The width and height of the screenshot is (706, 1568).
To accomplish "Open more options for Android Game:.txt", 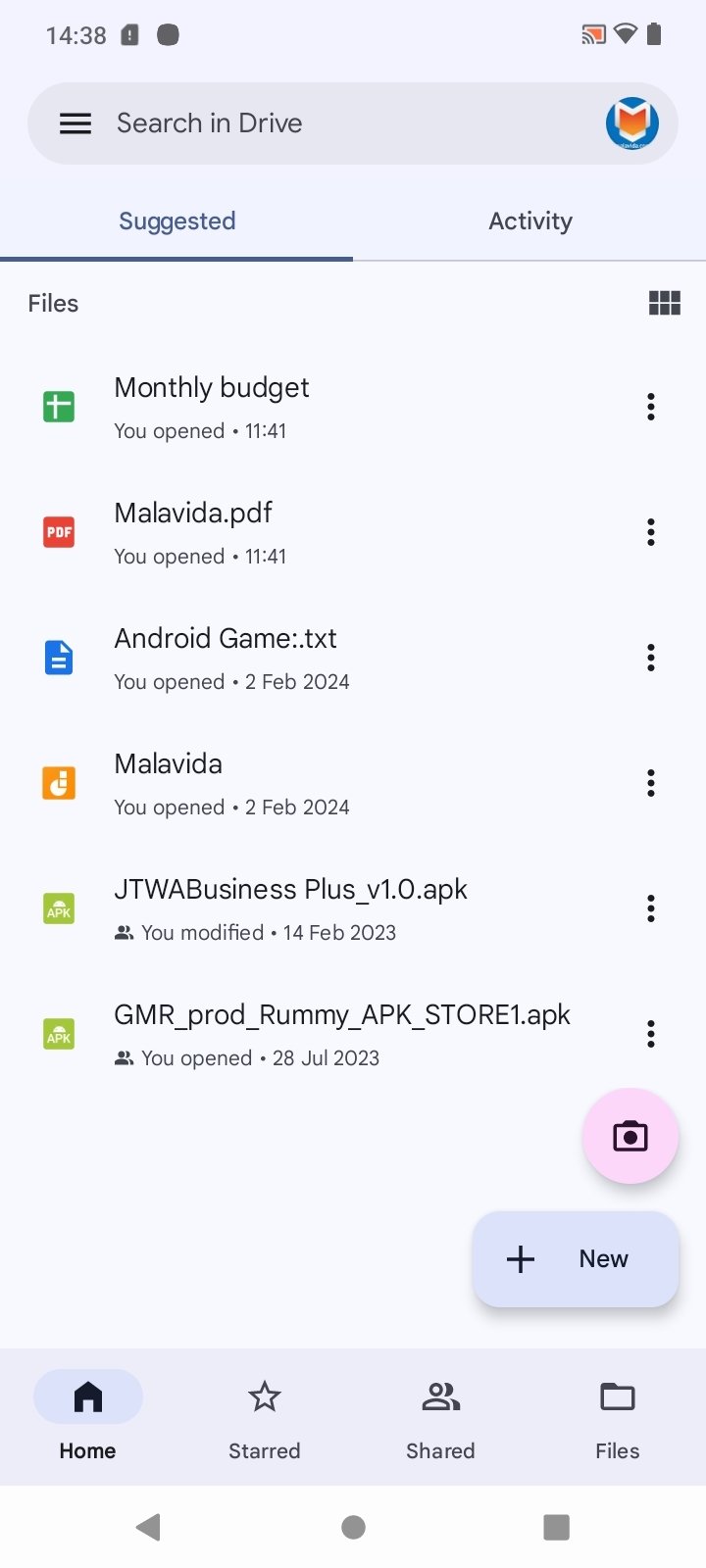I will click(650, 658).
